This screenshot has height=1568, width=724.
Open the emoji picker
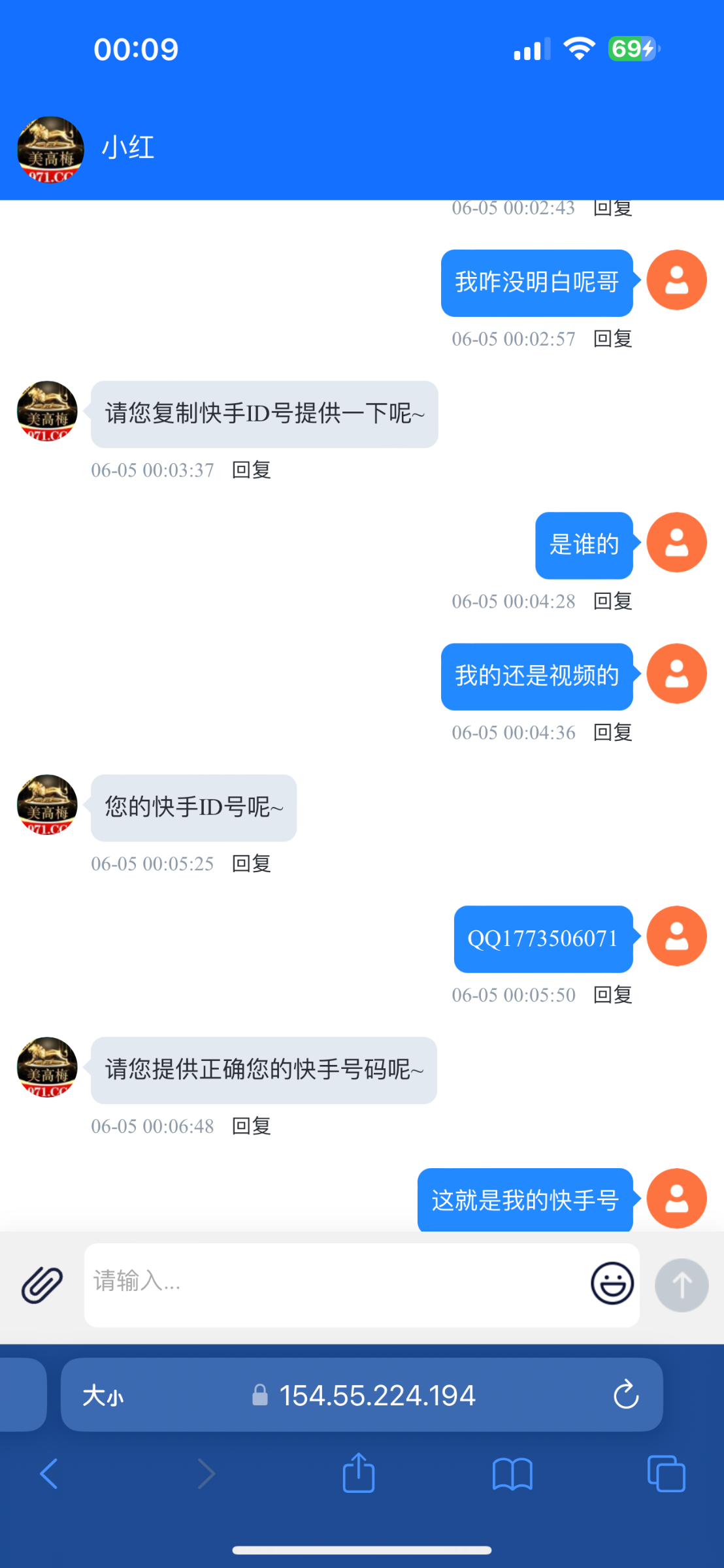click(x=612, y=1283)
